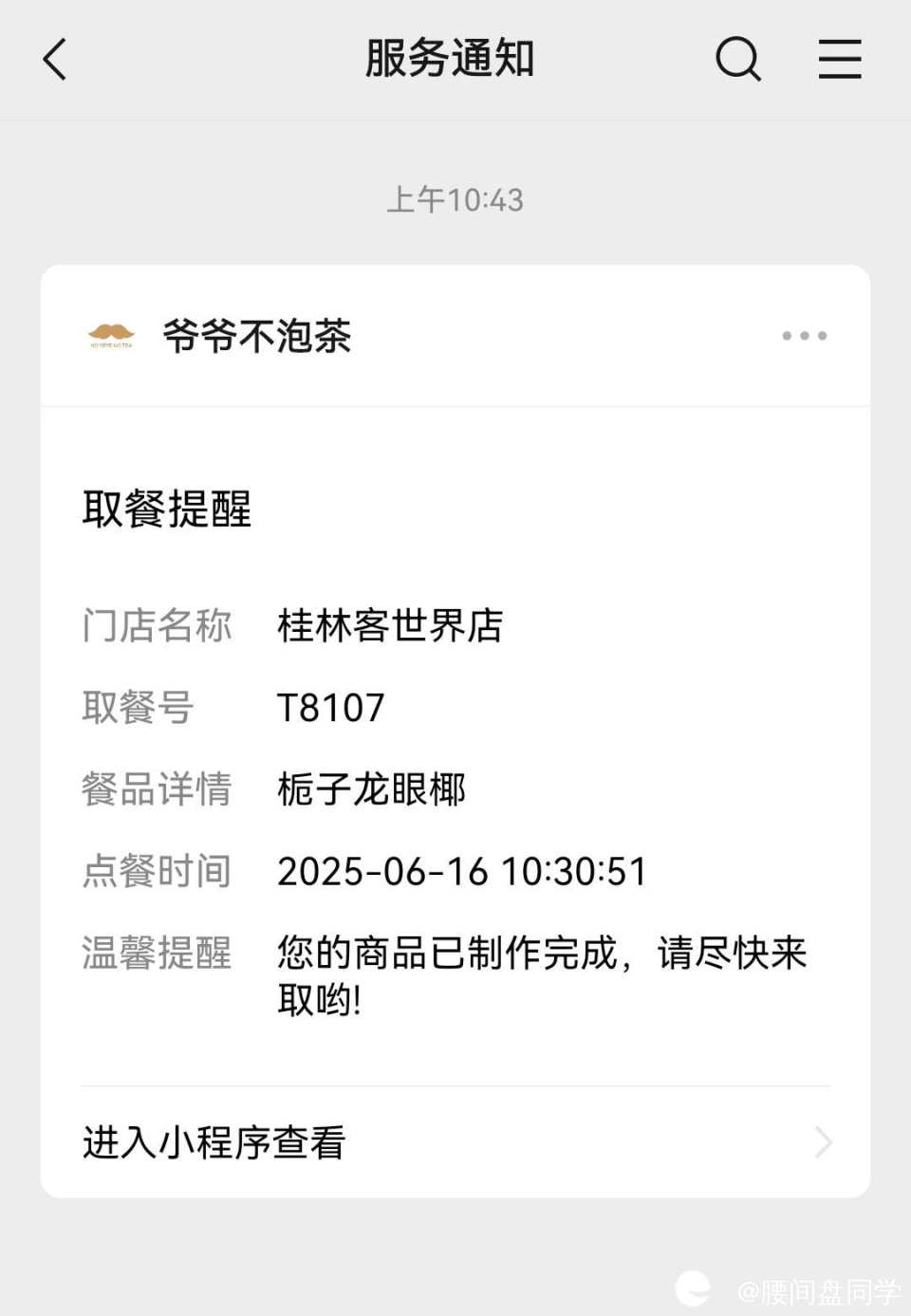The image size is (911, 1316).
Task: Open the 取餐提醒 notification card
Action: coord(454,740)
